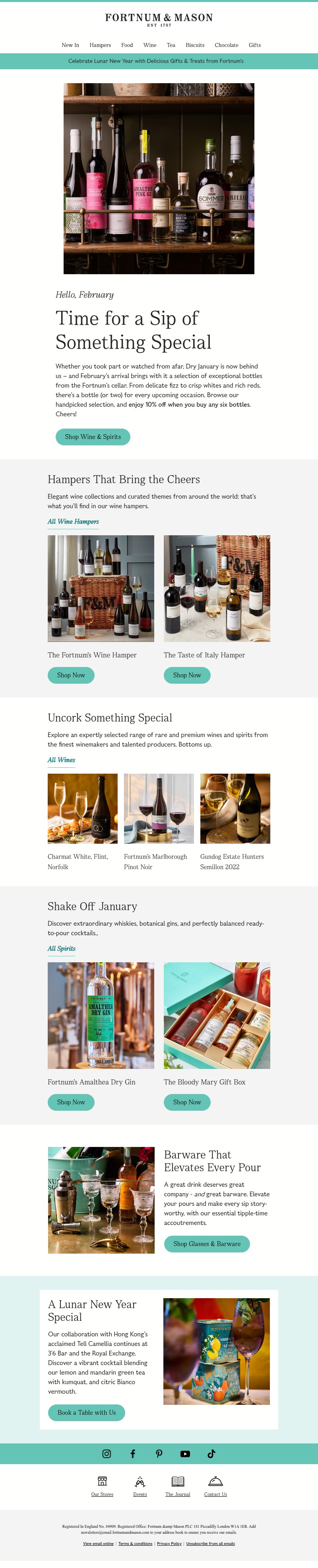Shop Now for Fortnum's Amalthea Dry Gin

pos(71,1102)
